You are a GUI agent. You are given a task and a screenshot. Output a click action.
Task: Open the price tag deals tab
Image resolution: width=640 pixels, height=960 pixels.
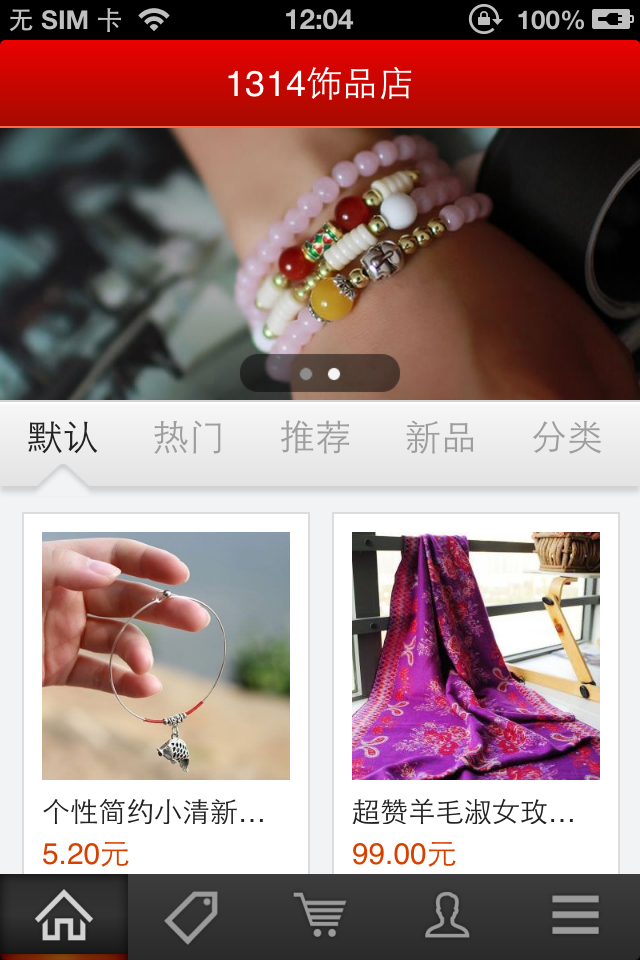[192, 916]
